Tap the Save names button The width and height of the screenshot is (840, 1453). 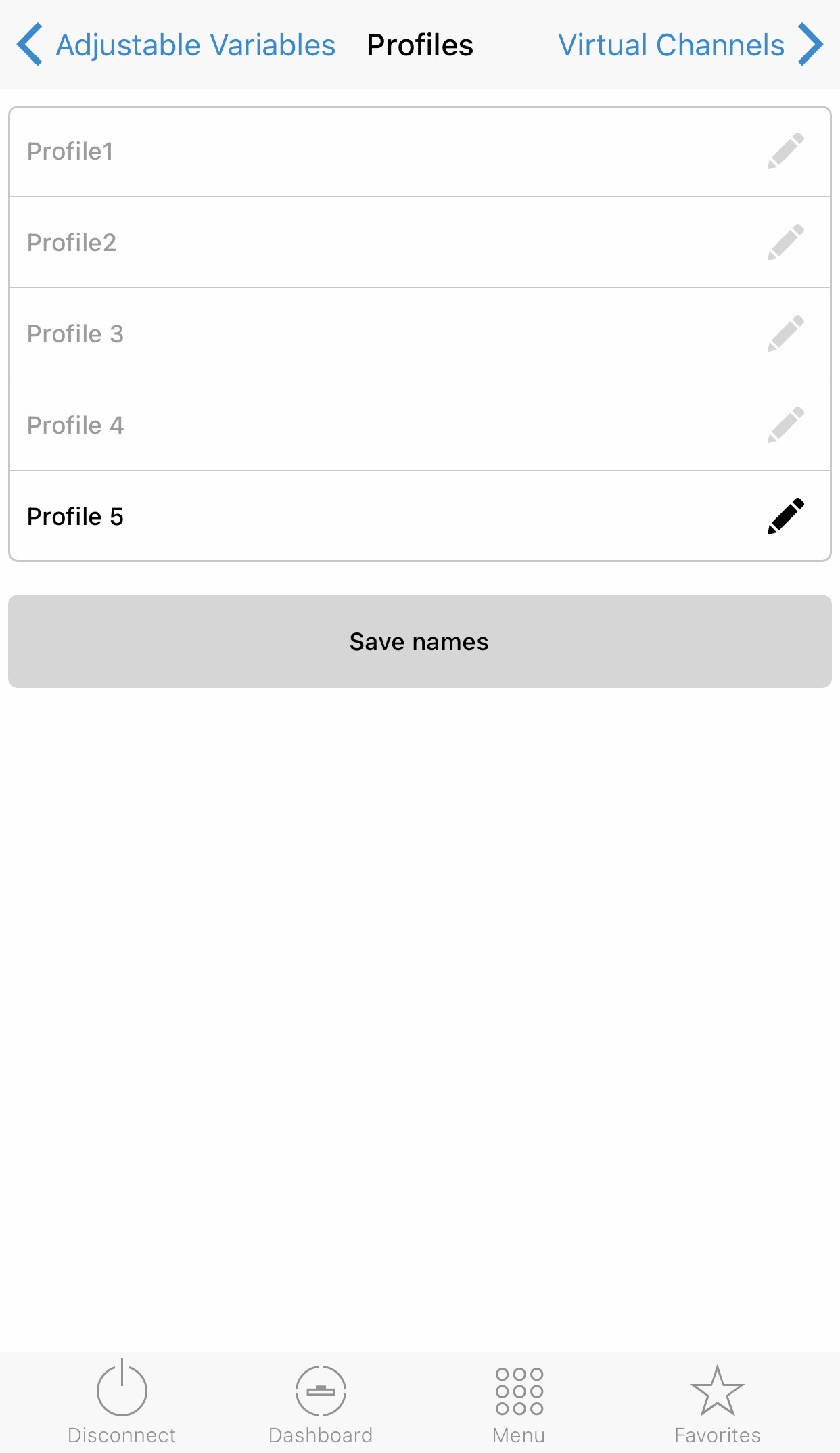(x=420, y=641)
